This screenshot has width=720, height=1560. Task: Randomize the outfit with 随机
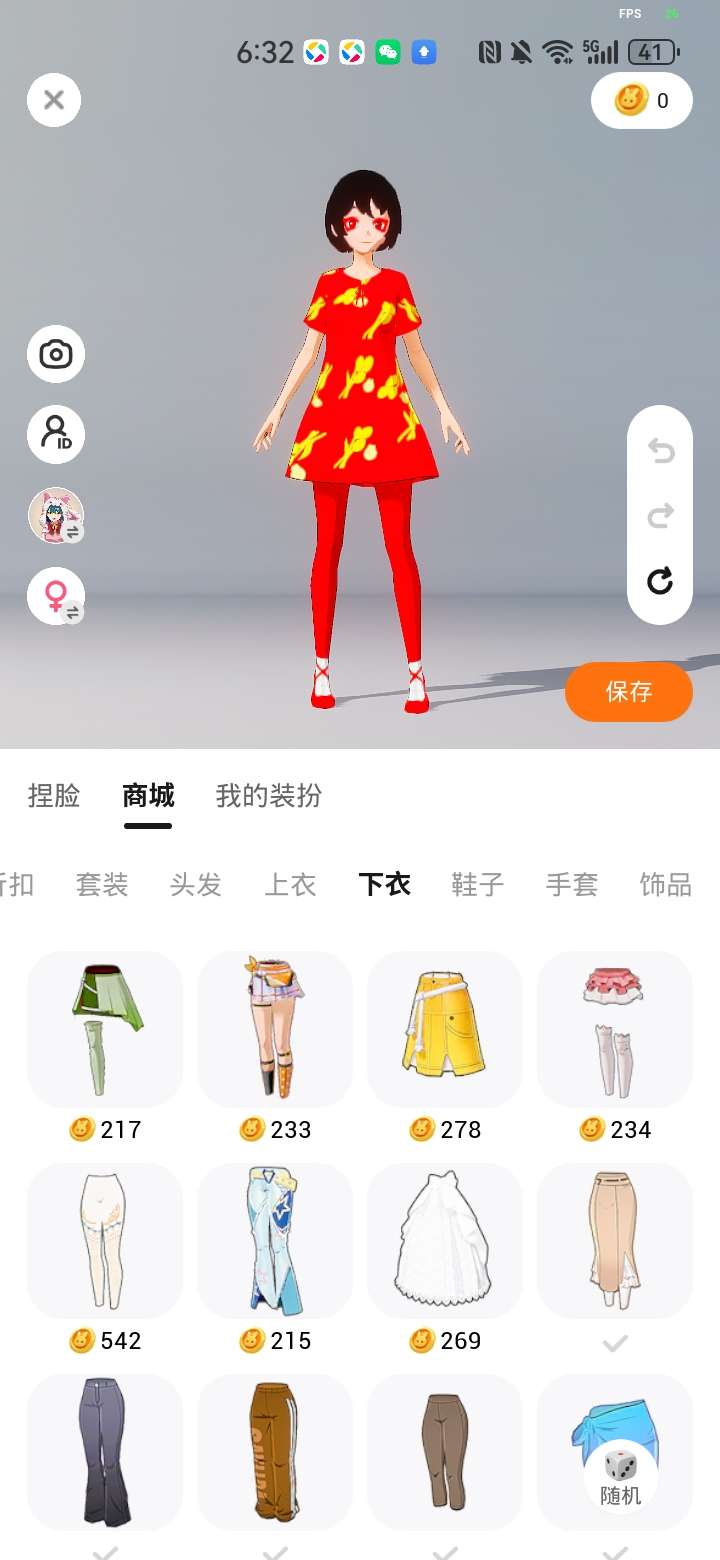click(620, 1477)
